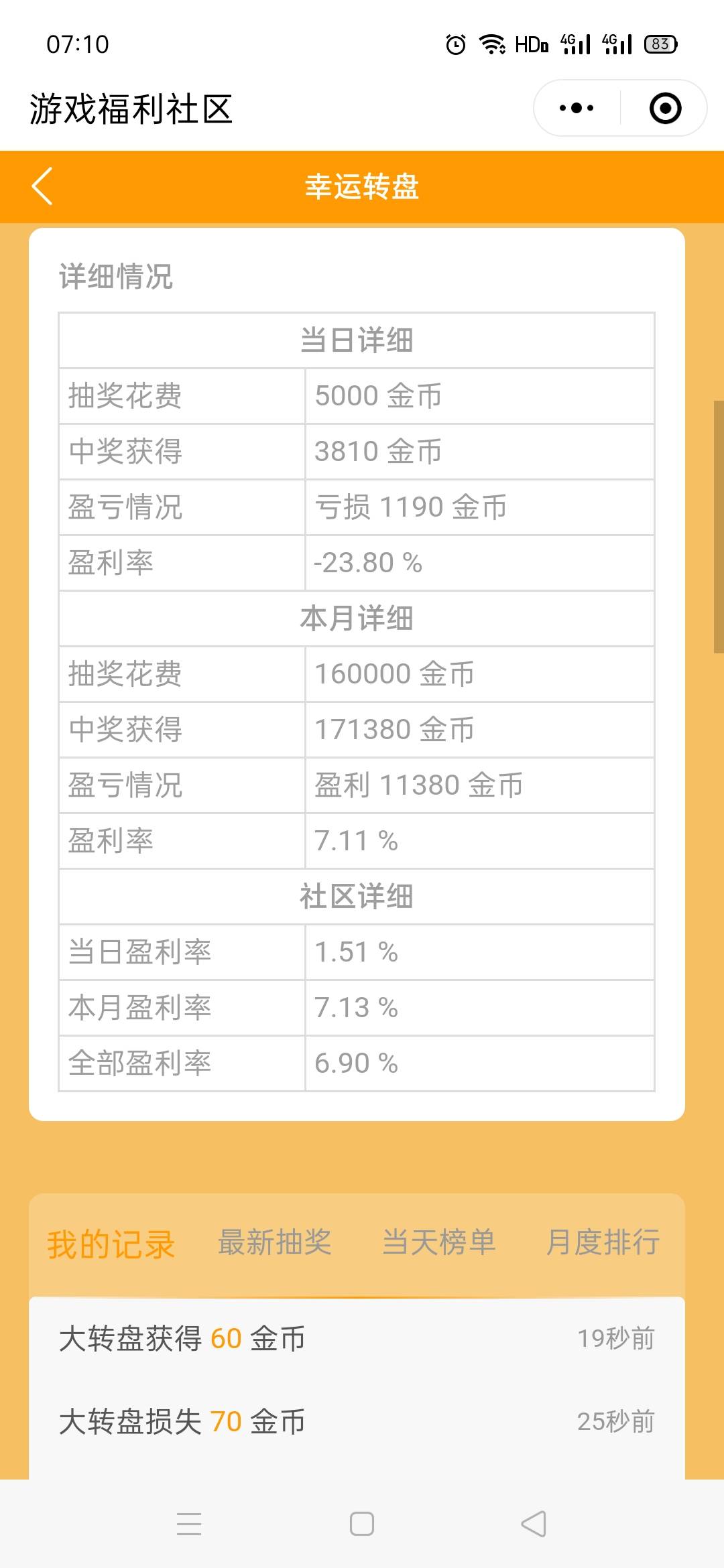Open the mini program's more options menu

click(x=577, y=108)
